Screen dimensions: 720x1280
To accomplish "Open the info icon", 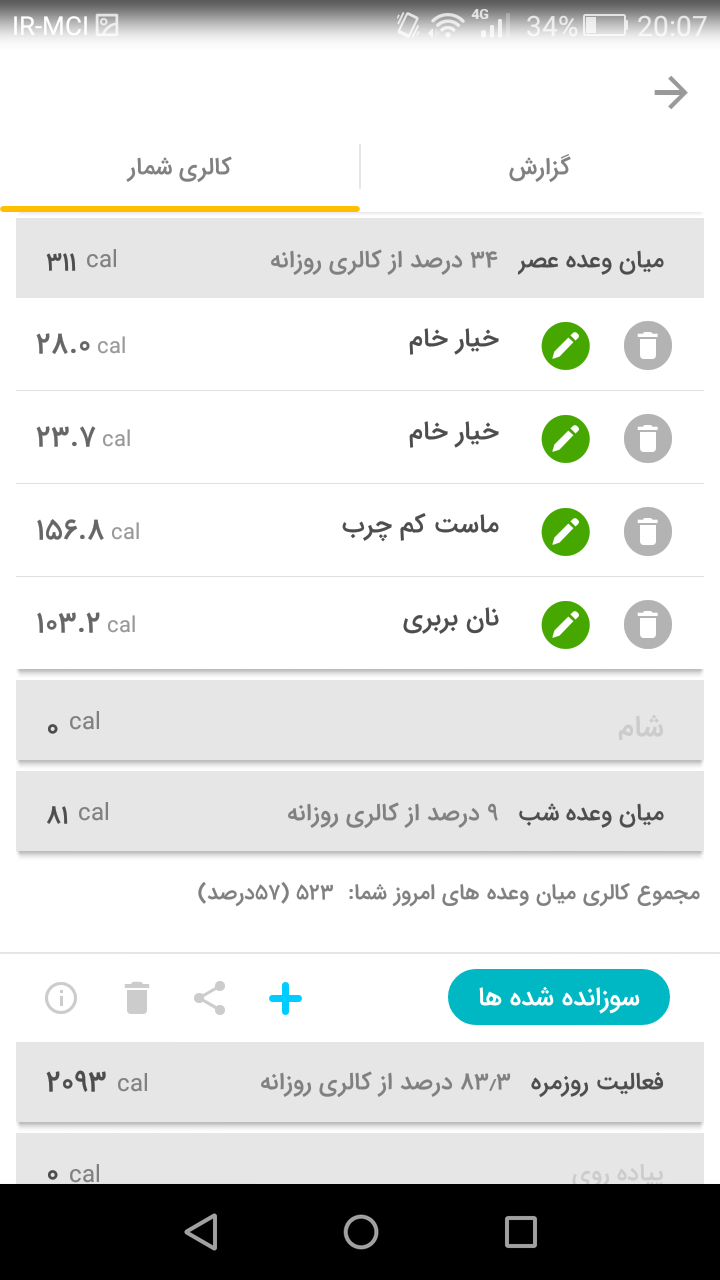I will pyautogui.click(x=61, y=998).
